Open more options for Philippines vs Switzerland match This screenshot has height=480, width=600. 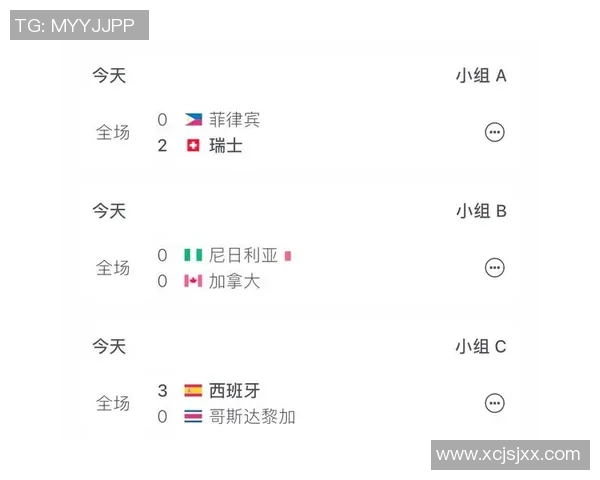(x=494, y=132)
